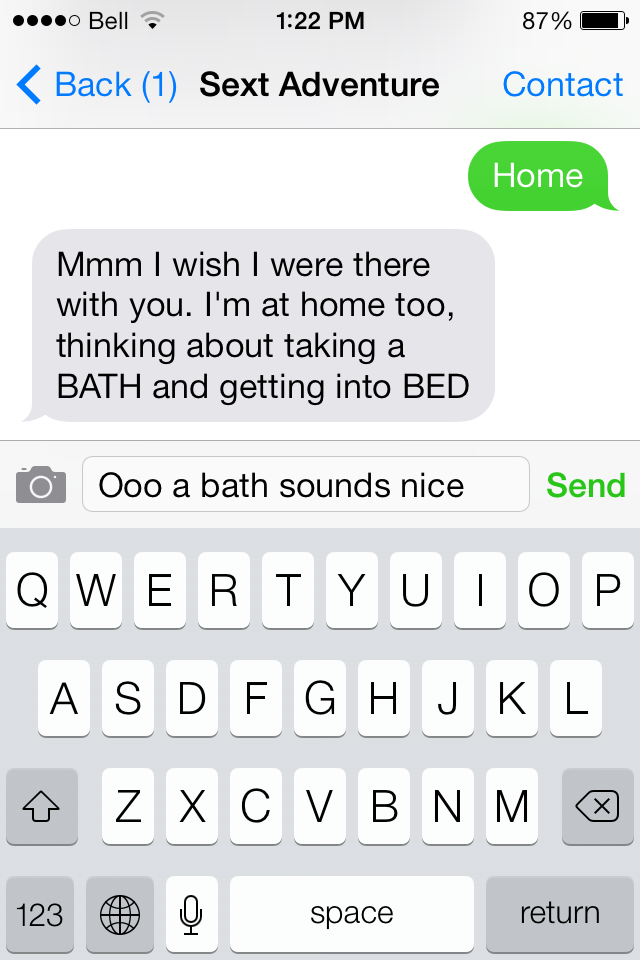Go back to the messages list

pyautogui.click(x=96, y=86)
